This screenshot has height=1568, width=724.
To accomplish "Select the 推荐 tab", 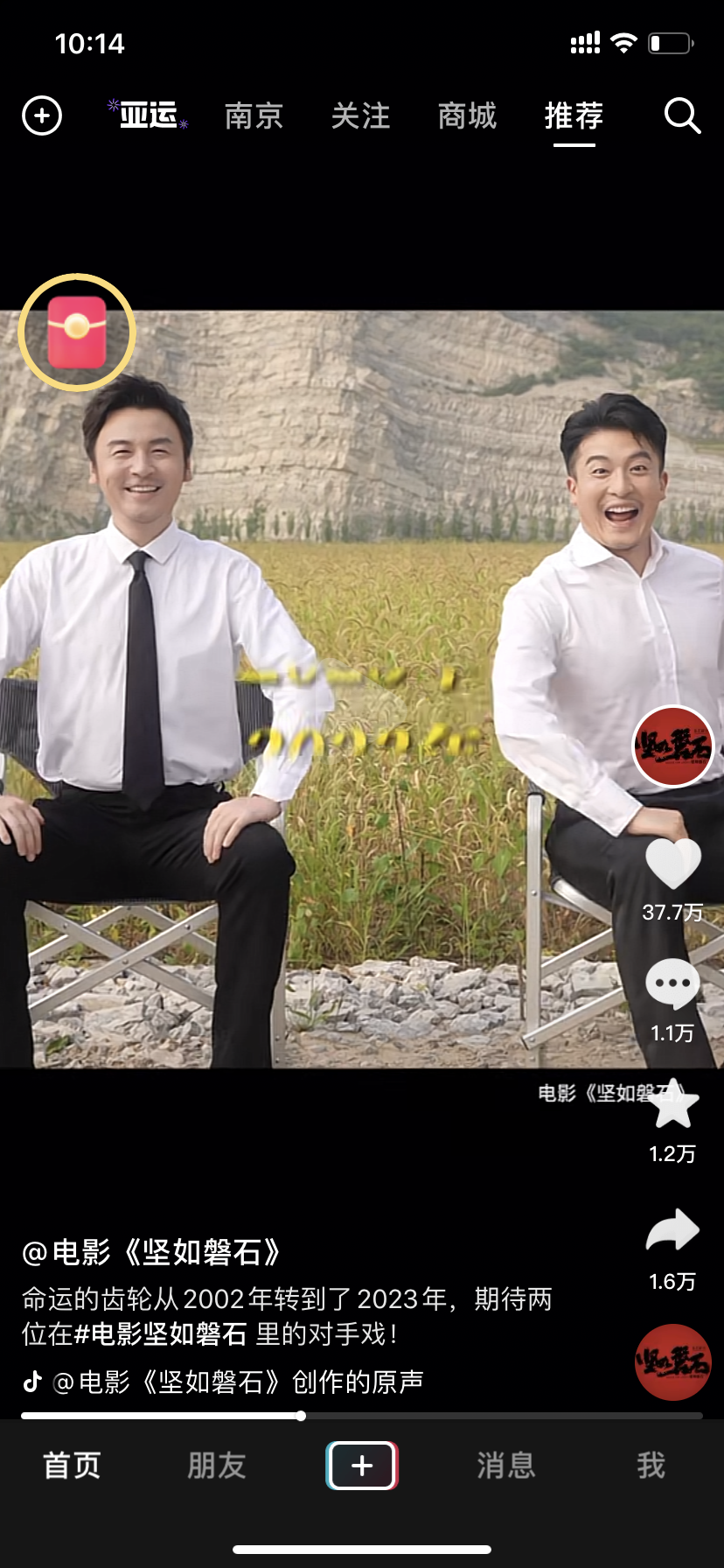I will pos(574,115).
